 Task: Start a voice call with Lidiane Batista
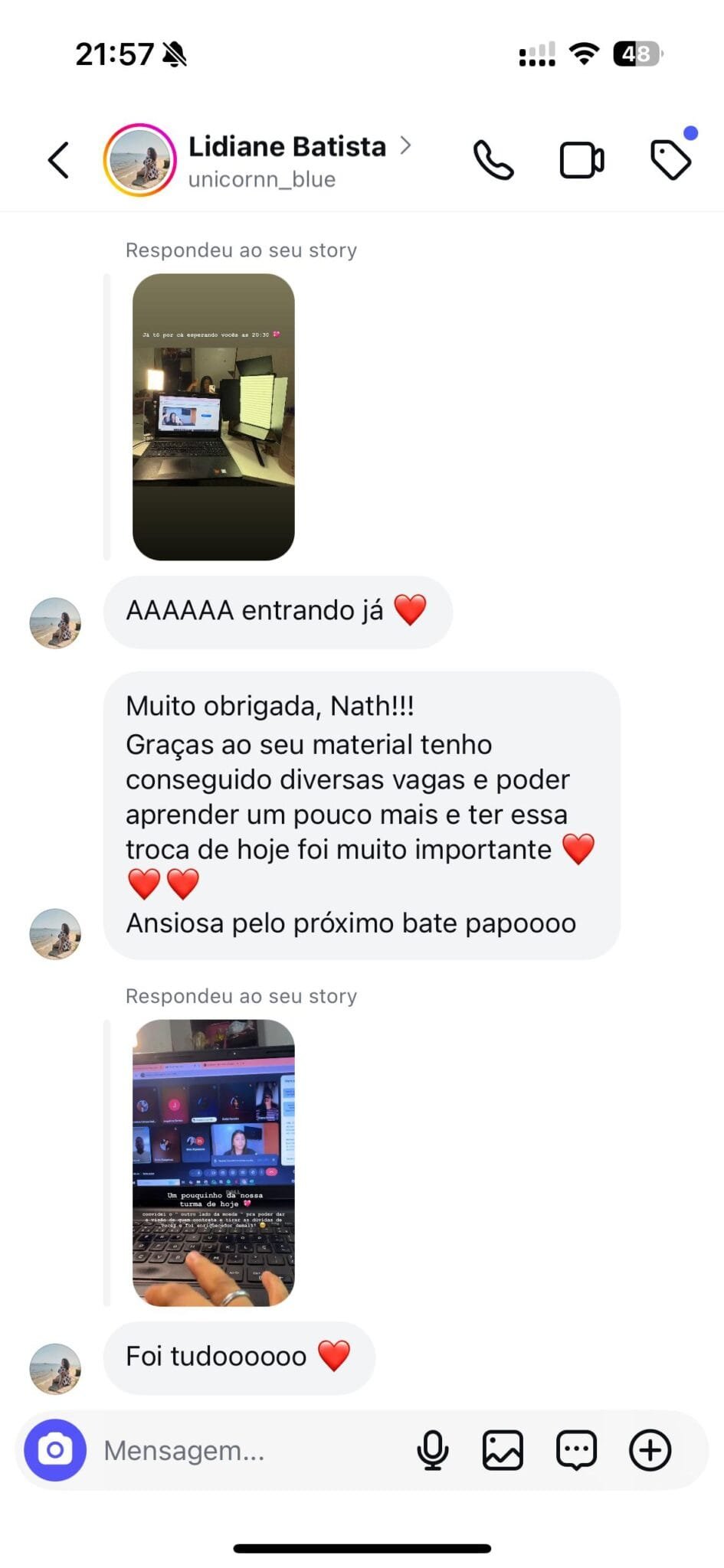coord(493,159)
